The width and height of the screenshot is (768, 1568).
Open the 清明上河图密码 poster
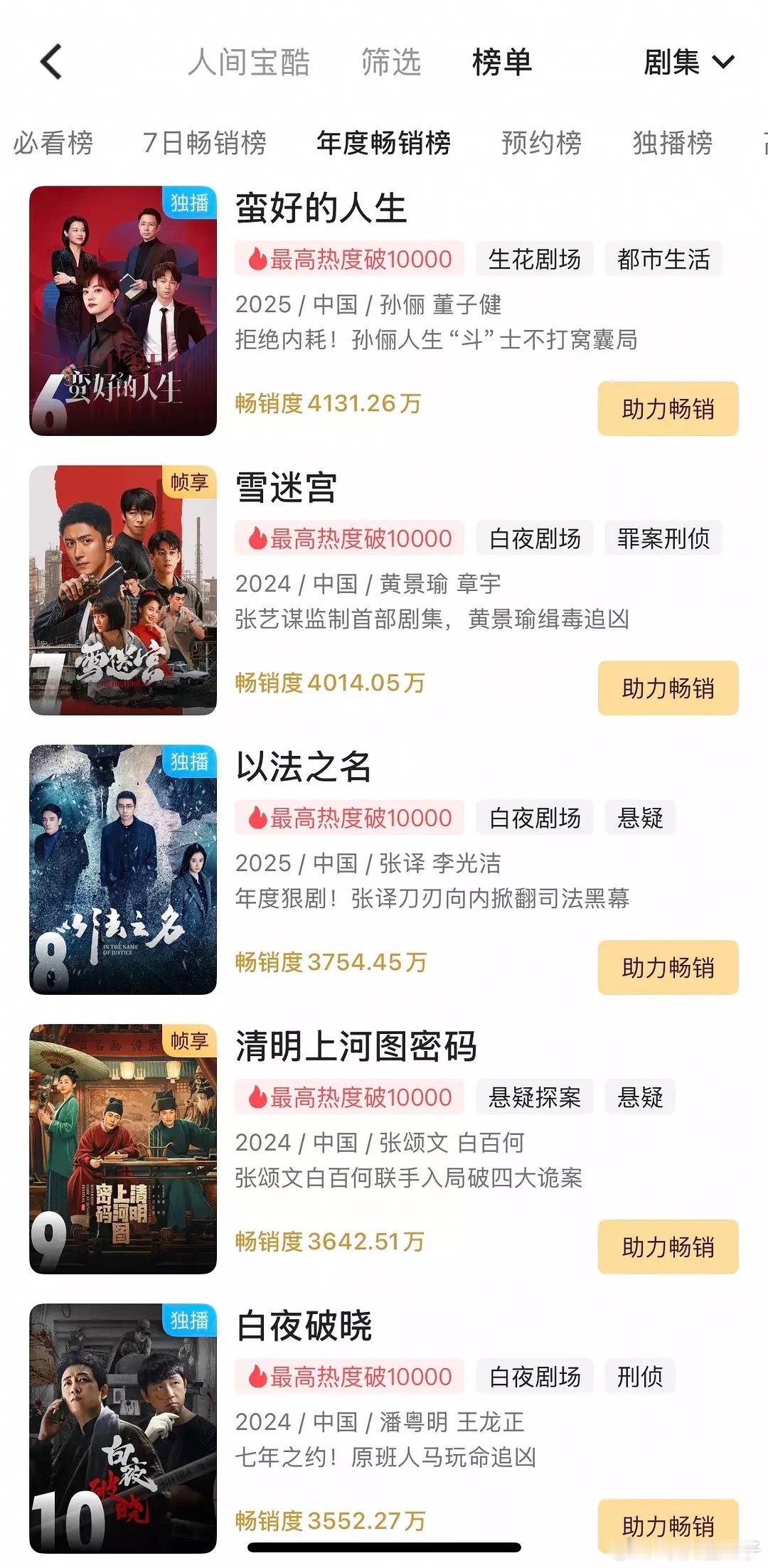[123, 1149]
